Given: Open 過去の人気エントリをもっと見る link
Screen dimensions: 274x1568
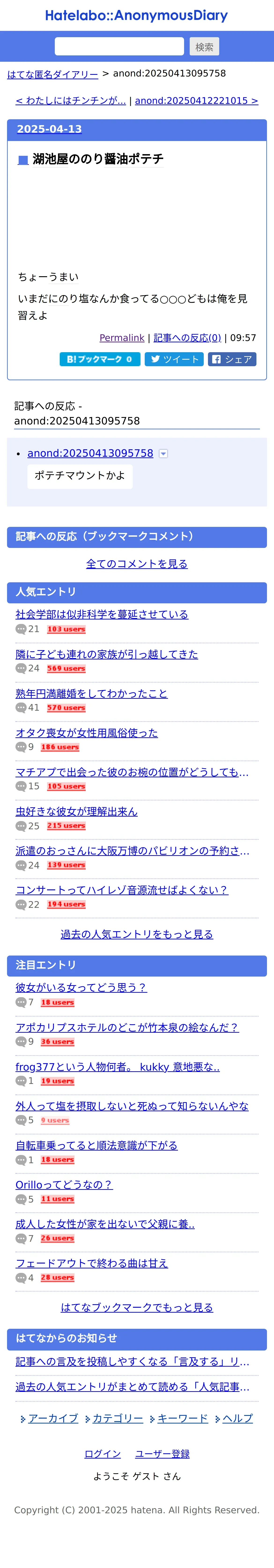Looking at the screenshot, I should [x=137, y=934].
